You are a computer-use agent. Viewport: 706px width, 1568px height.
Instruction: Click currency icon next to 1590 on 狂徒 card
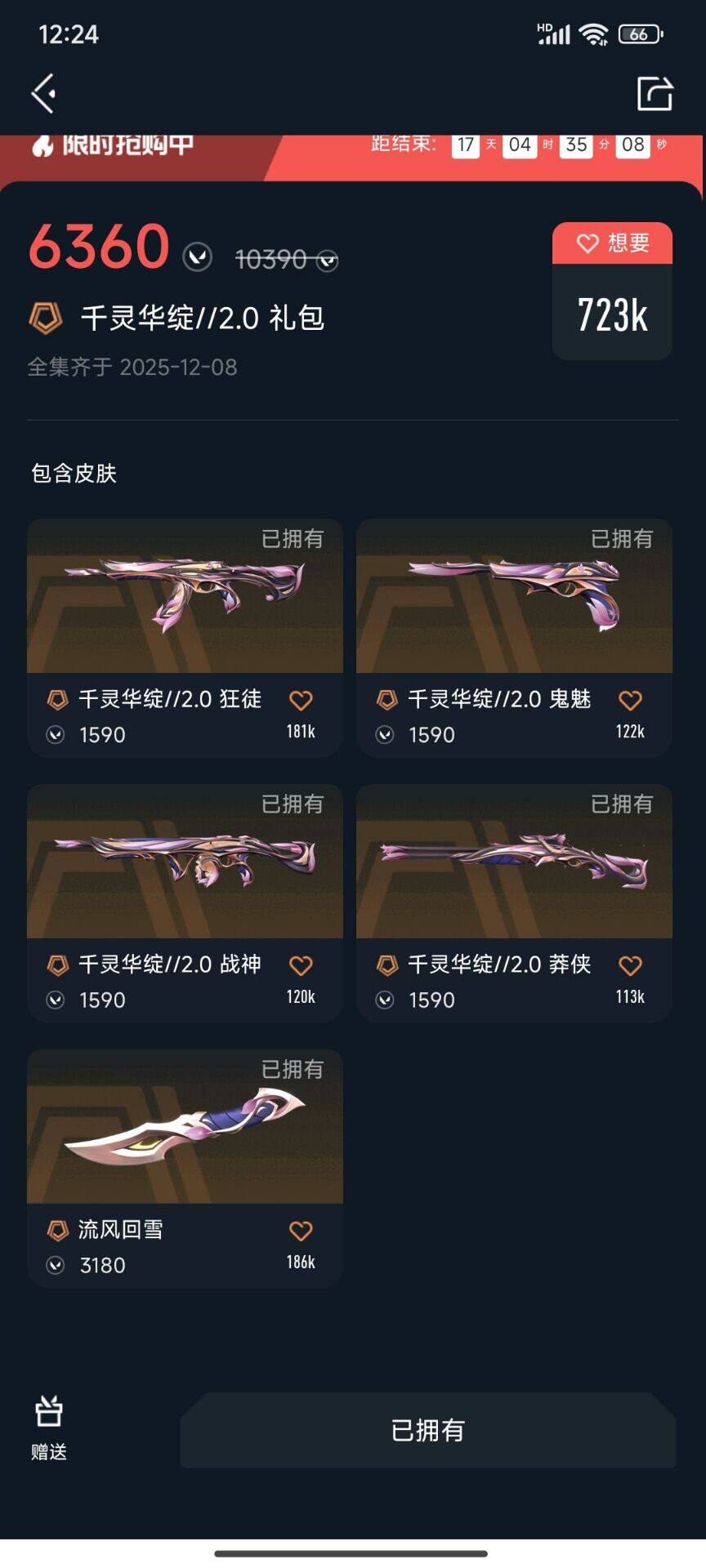click(x=54, y=734)
